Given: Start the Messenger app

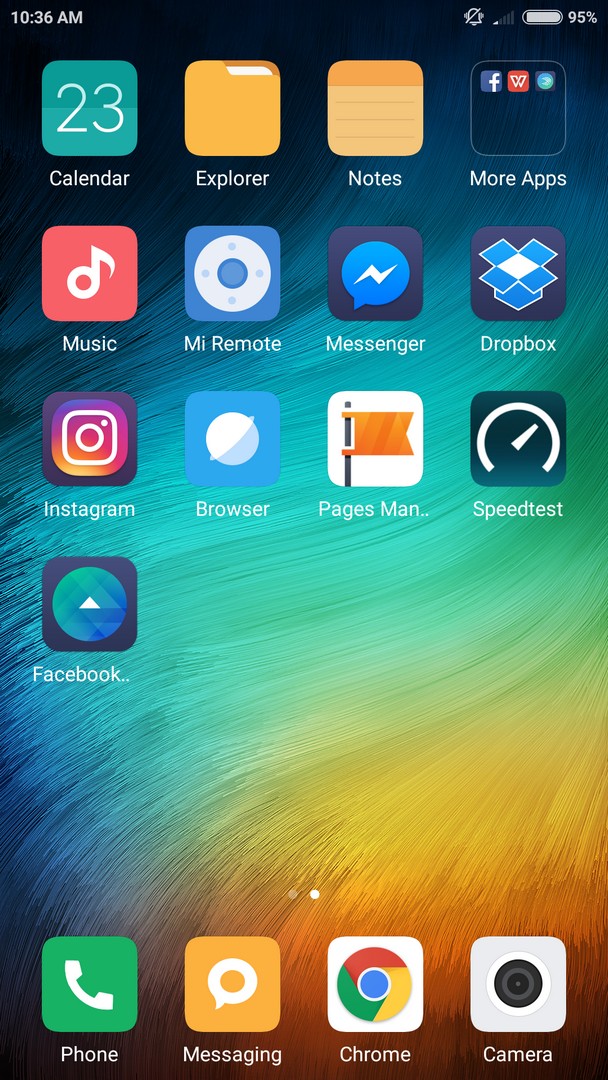Looking at the screenshot, I should (375, 273).
